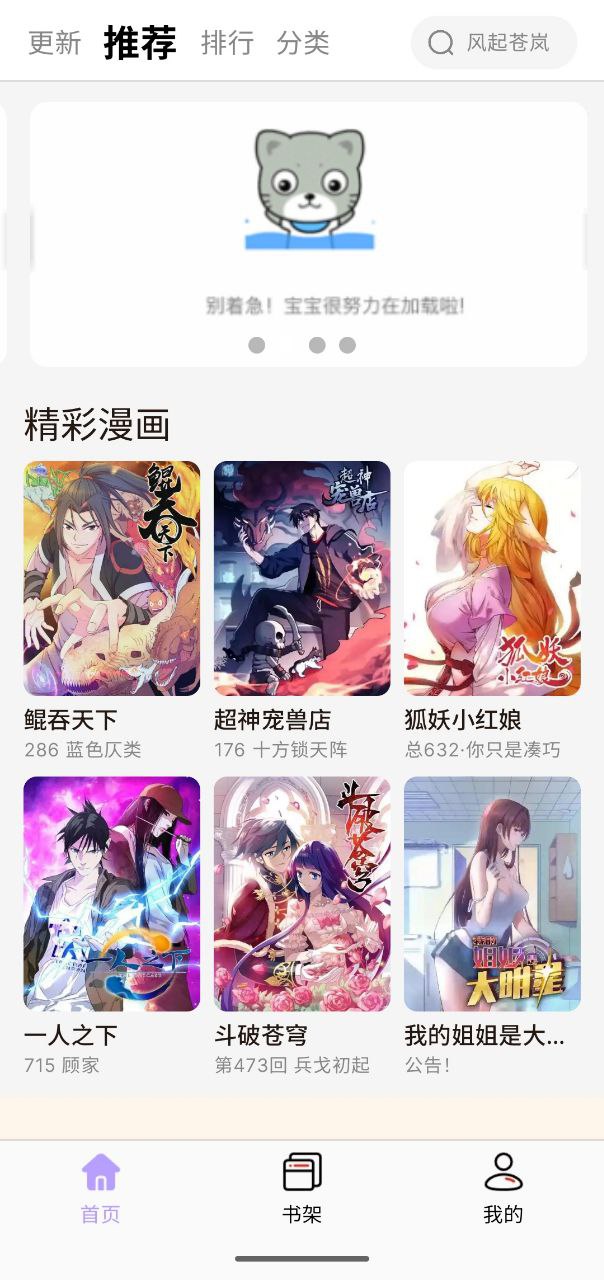Select the 排行 tab
This screenshot has width=604, height=1280.
click(x=227, y=43)
